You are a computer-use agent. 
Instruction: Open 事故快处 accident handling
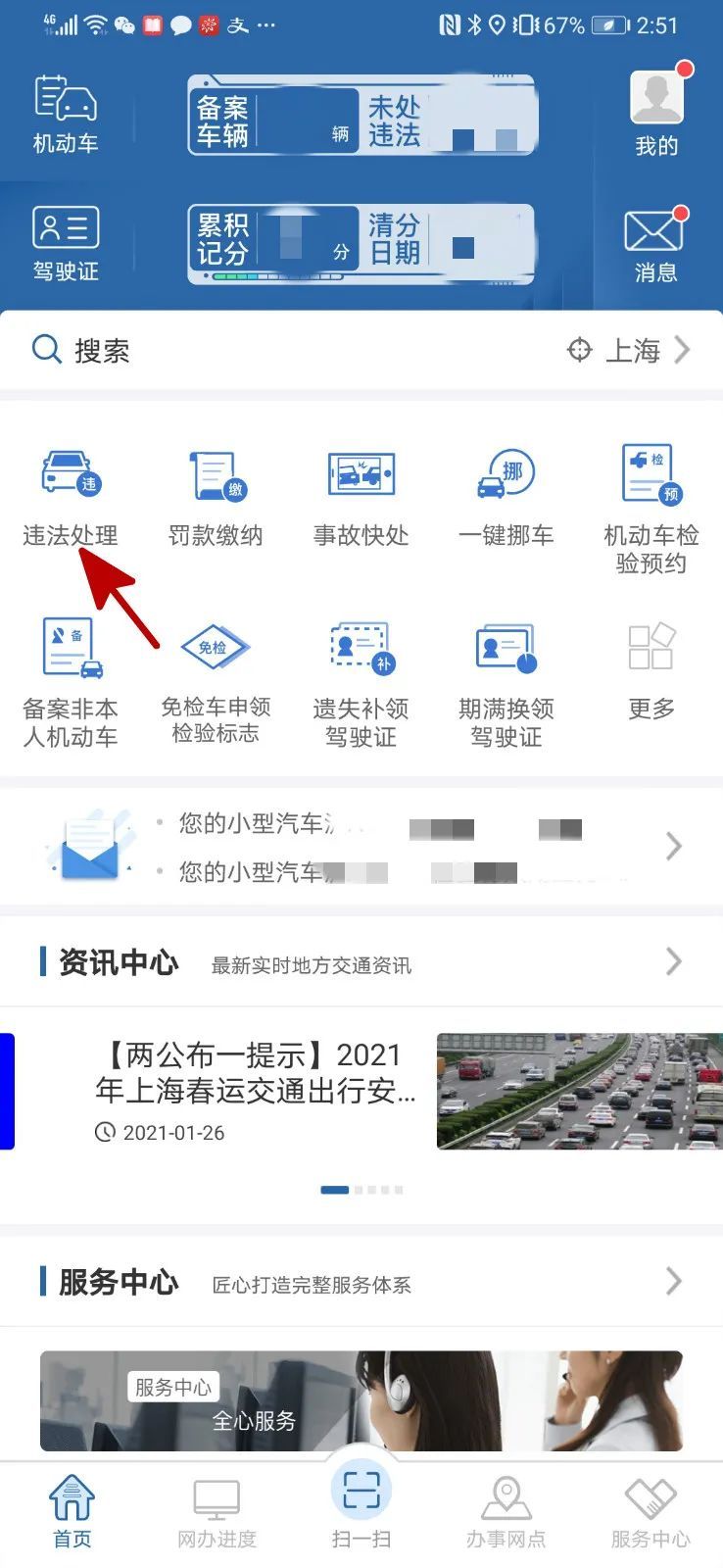(x=361, y=495)
